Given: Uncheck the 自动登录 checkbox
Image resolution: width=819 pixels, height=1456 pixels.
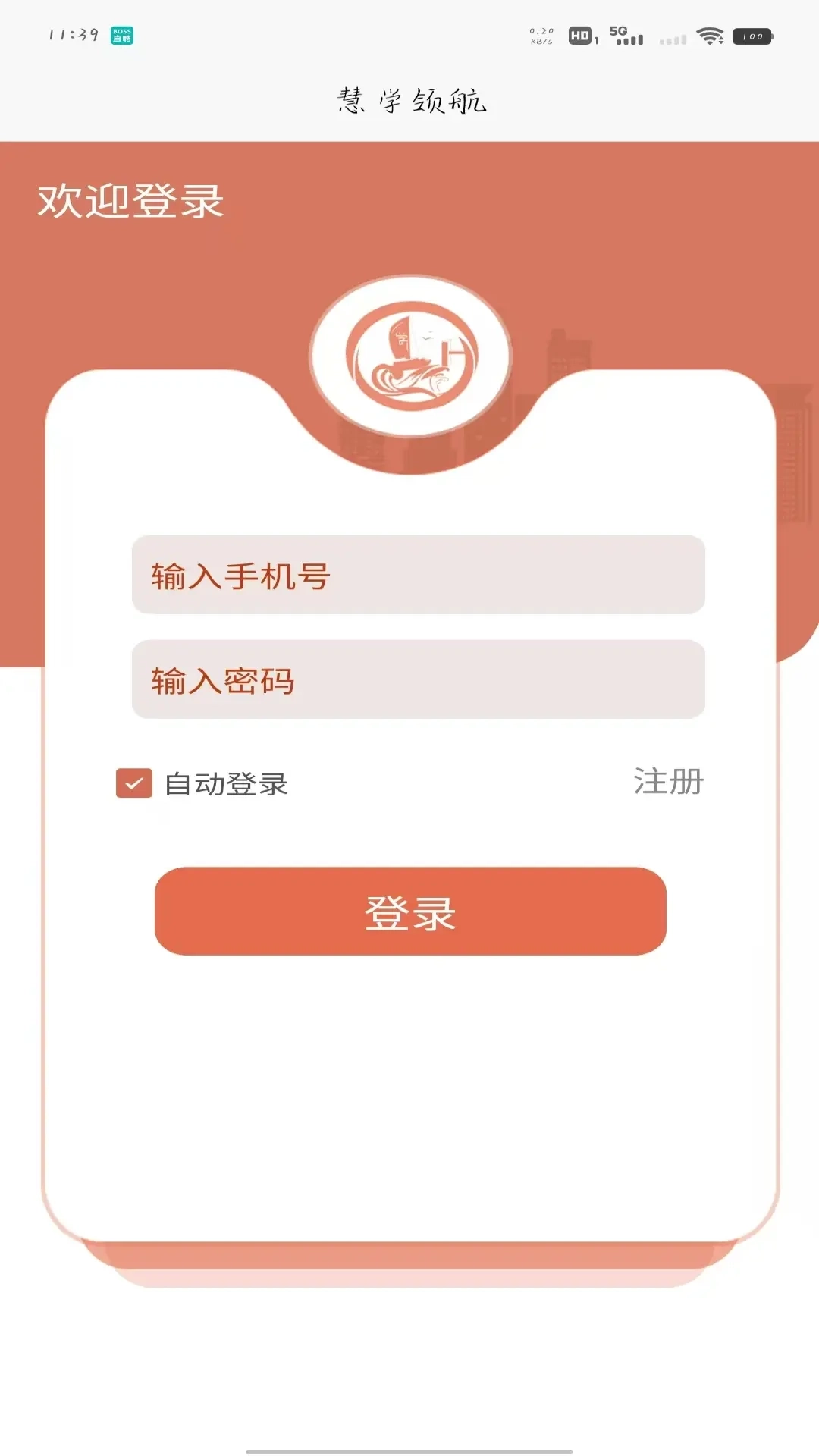Looking at the screenshot, I should pos(133,783).
